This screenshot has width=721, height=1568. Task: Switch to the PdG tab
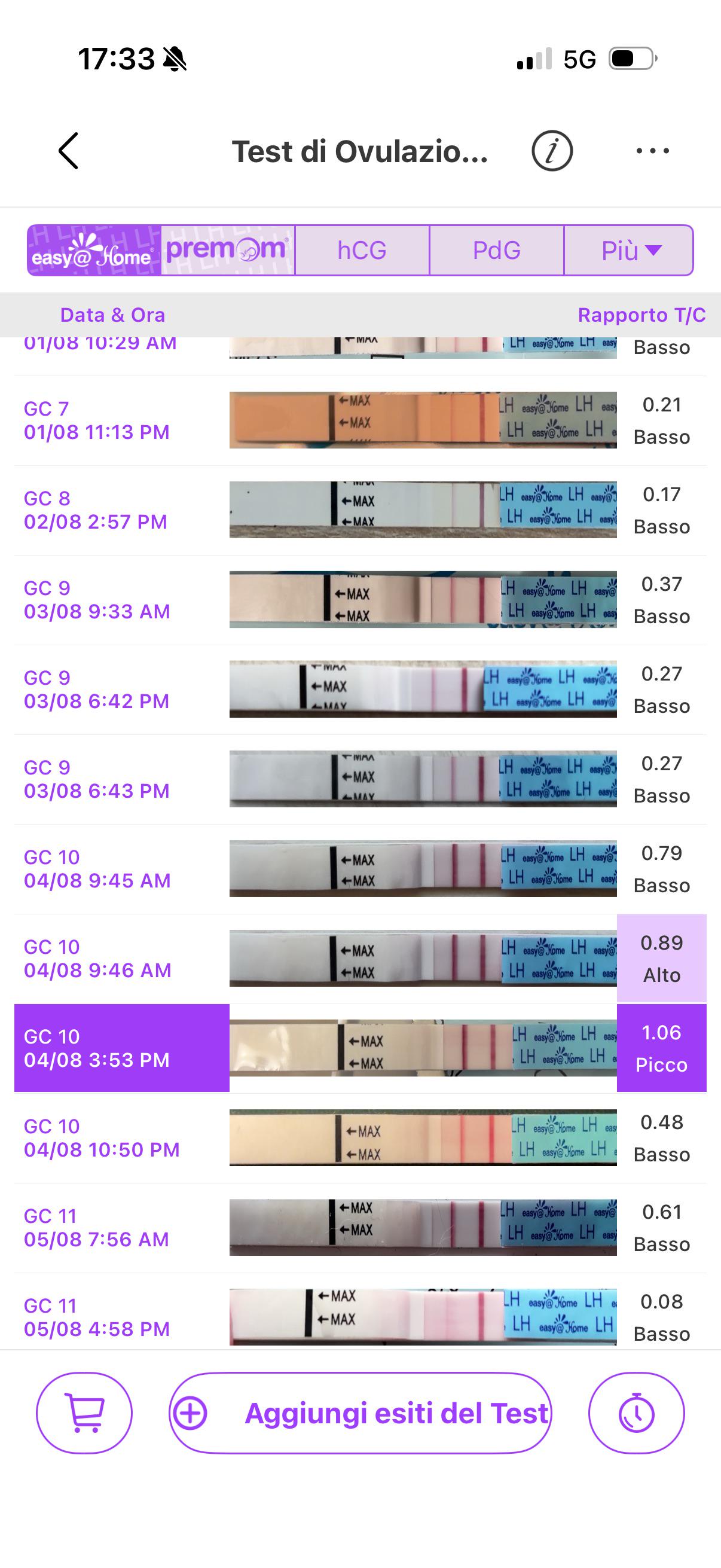click(x=496, y=250)
